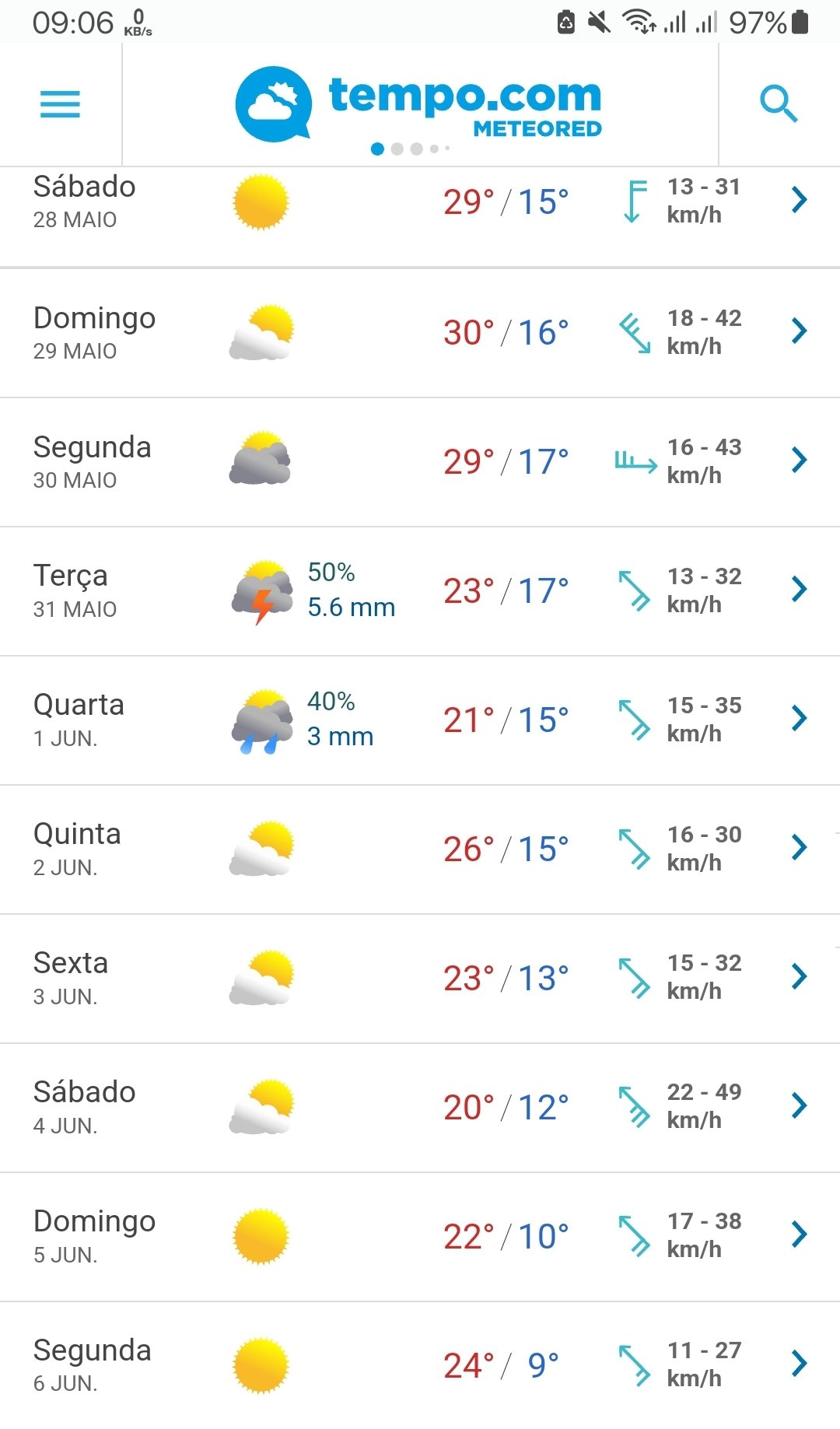This screenshot has width=840, height=1429.
Task: Tap the tempo.com Meteored logo header
Action: click(418, 104)
